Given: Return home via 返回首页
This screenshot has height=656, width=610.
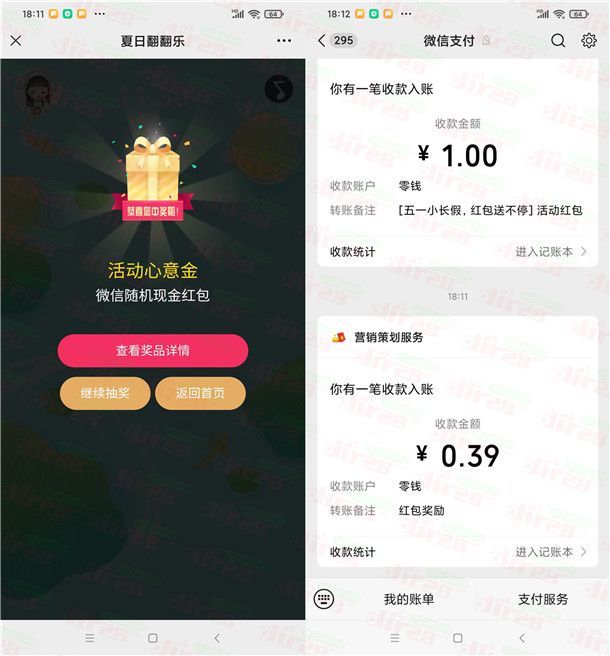Looking at the screenshot, I should pos(200,393).
